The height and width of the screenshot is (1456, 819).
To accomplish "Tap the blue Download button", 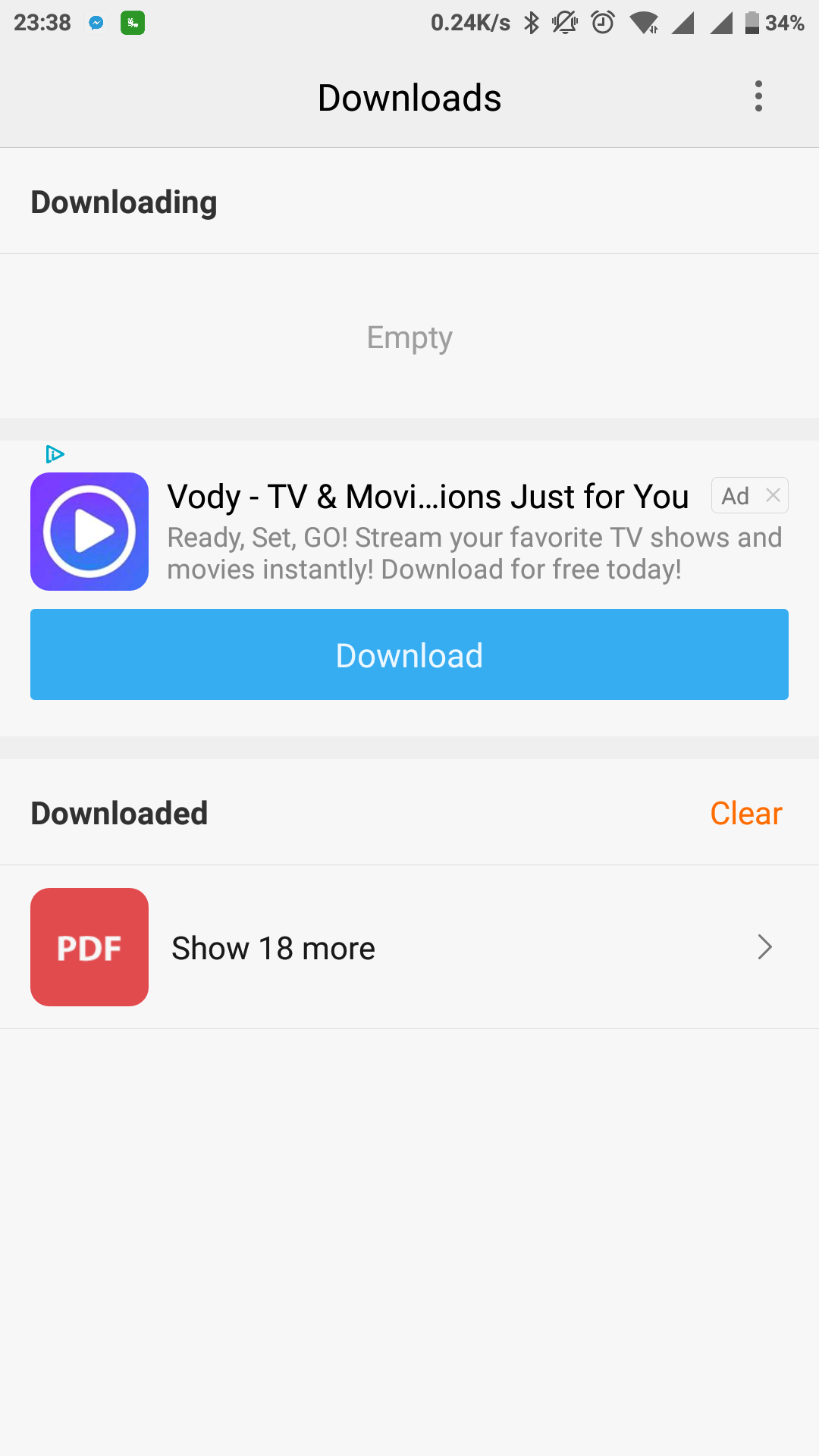I will 409,654.
